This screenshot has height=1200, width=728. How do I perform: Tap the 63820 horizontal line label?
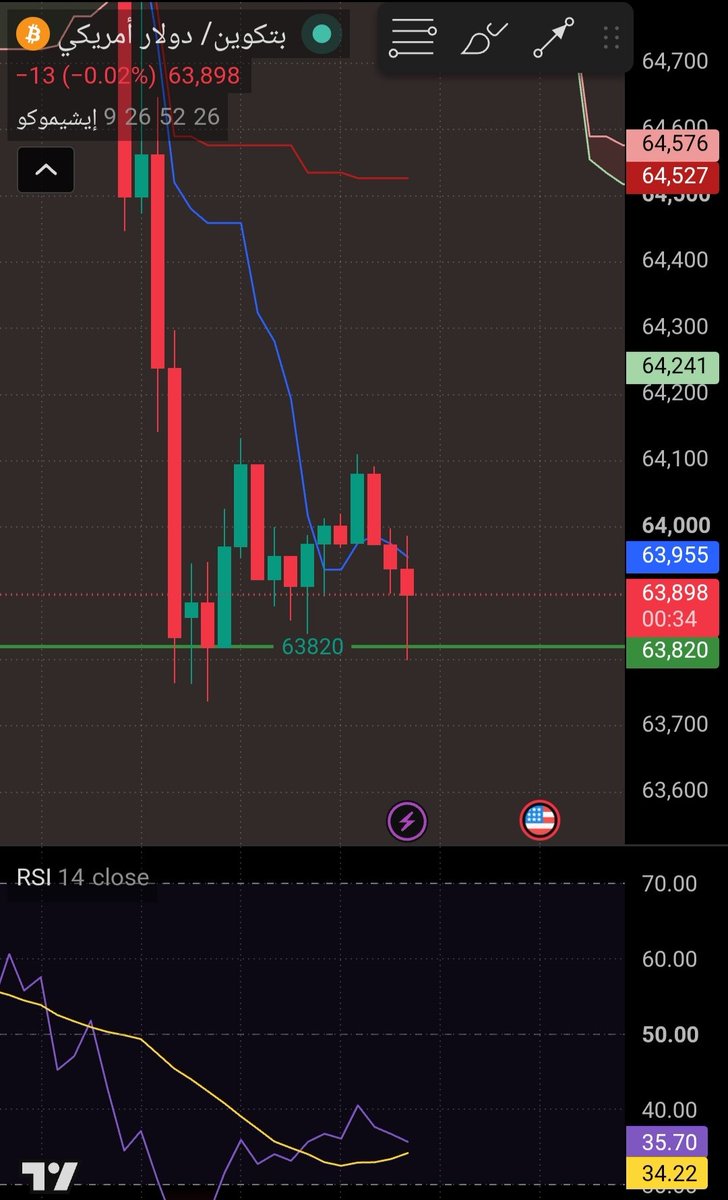pos(312,647)
